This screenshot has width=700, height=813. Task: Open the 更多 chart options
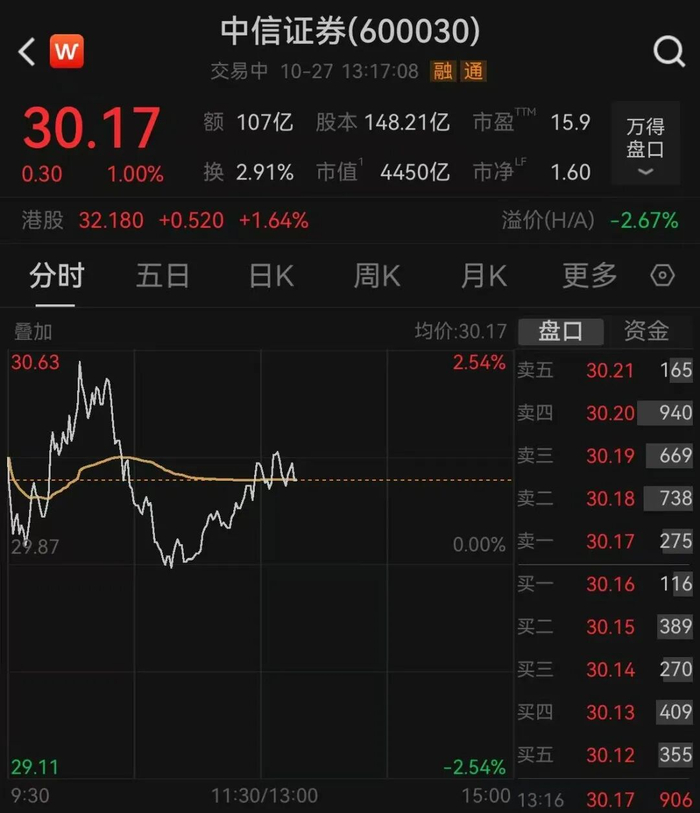click(x=589, y=276)
